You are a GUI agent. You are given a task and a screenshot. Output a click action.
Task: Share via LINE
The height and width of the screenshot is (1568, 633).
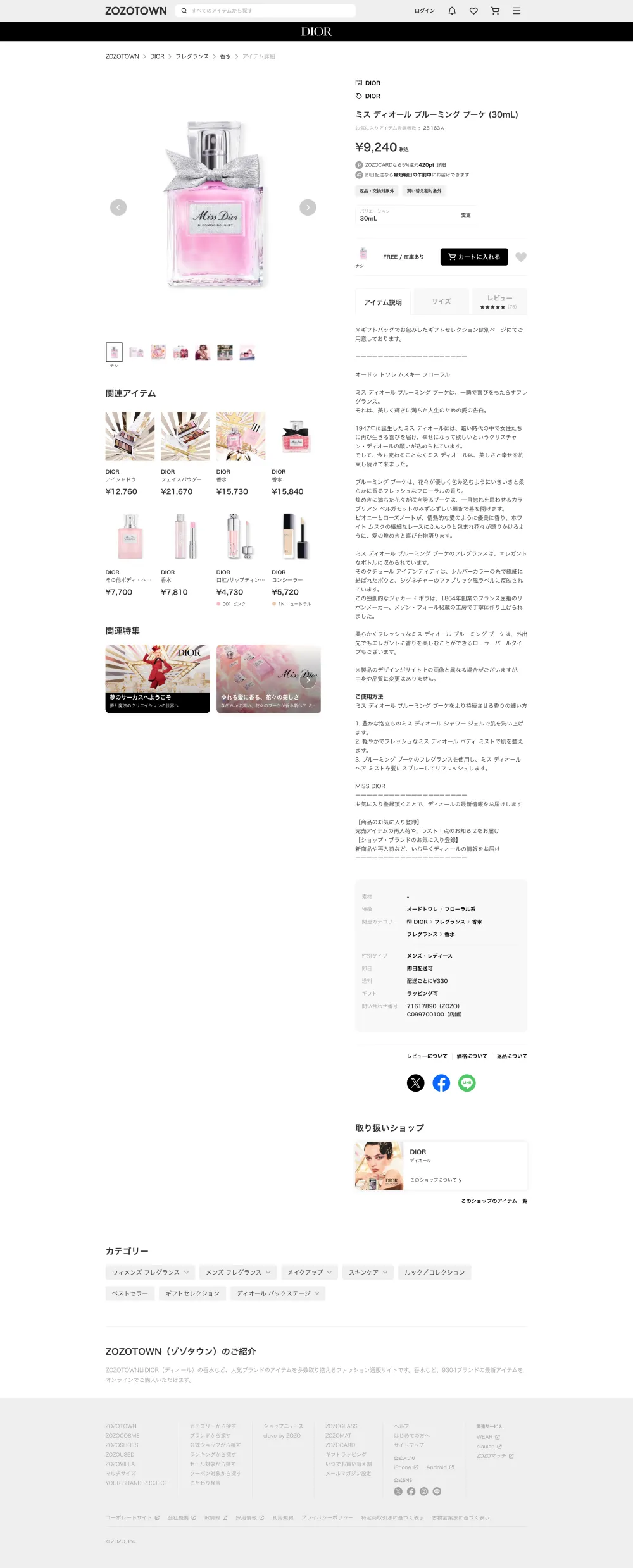(x=467, y=1083)
